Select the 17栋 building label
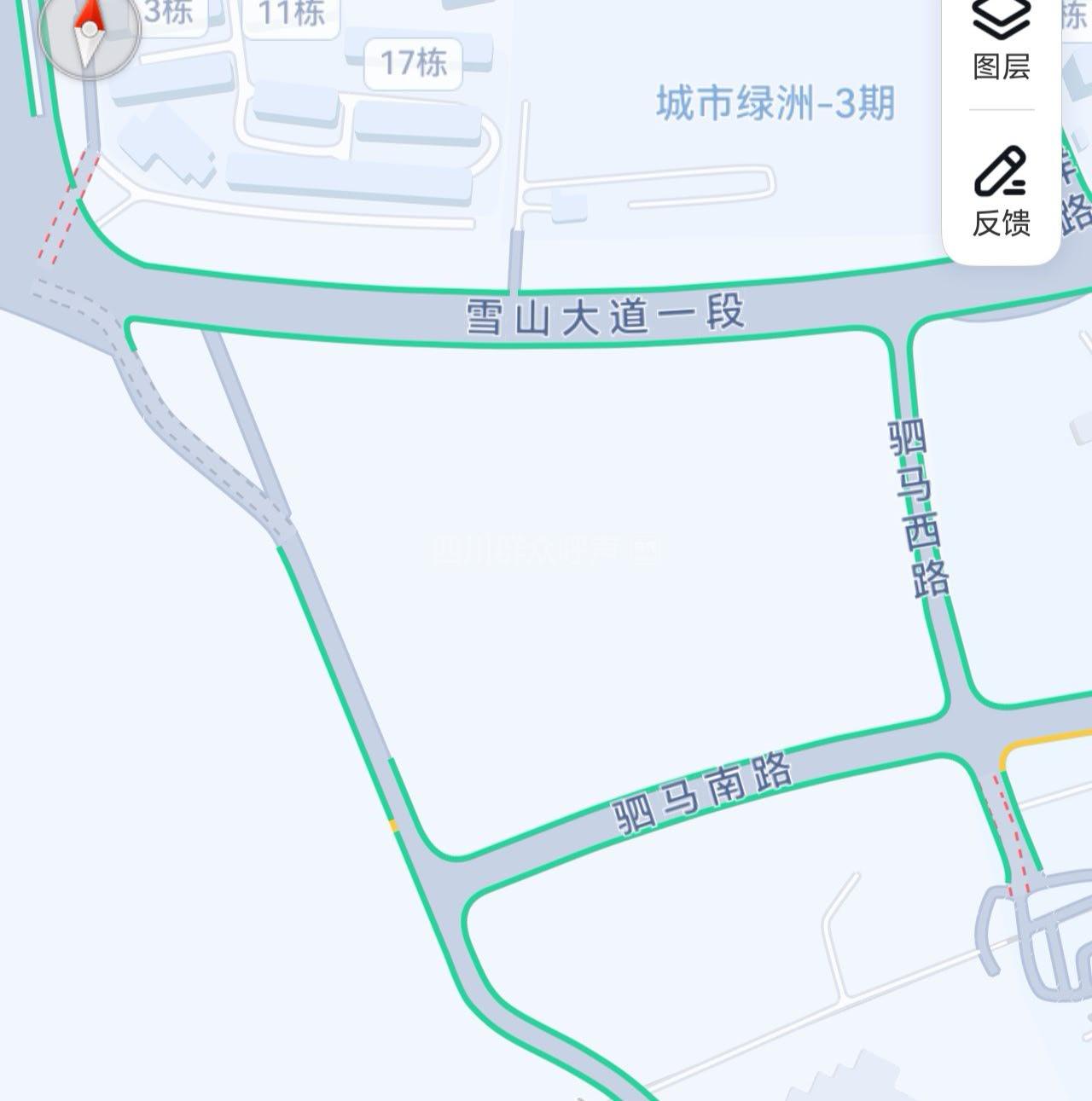The width and height of the screenshot is (1092, 1101). click(x=414, y=62)
